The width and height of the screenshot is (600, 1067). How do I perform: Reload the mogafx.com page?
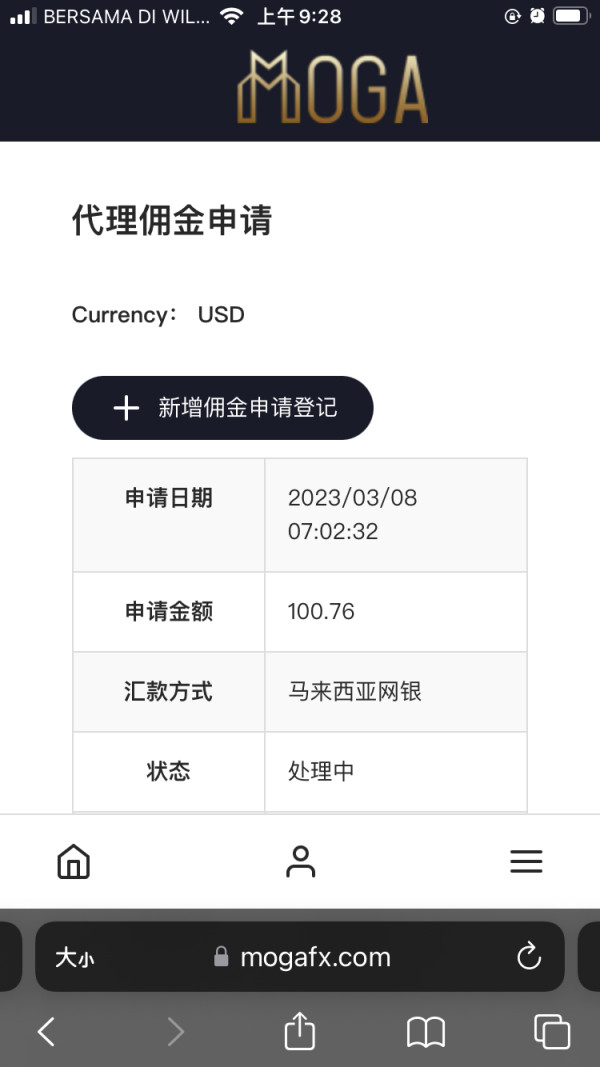[x=528, y=957]
